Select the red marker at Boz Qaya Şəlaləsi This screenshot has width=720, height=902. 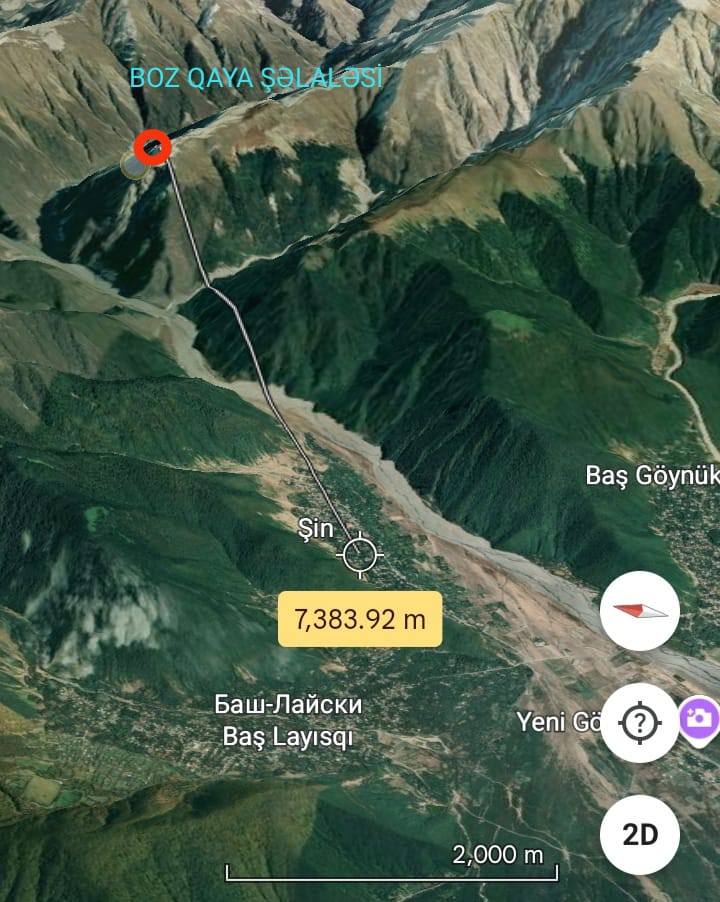click(x=153, y=148)
